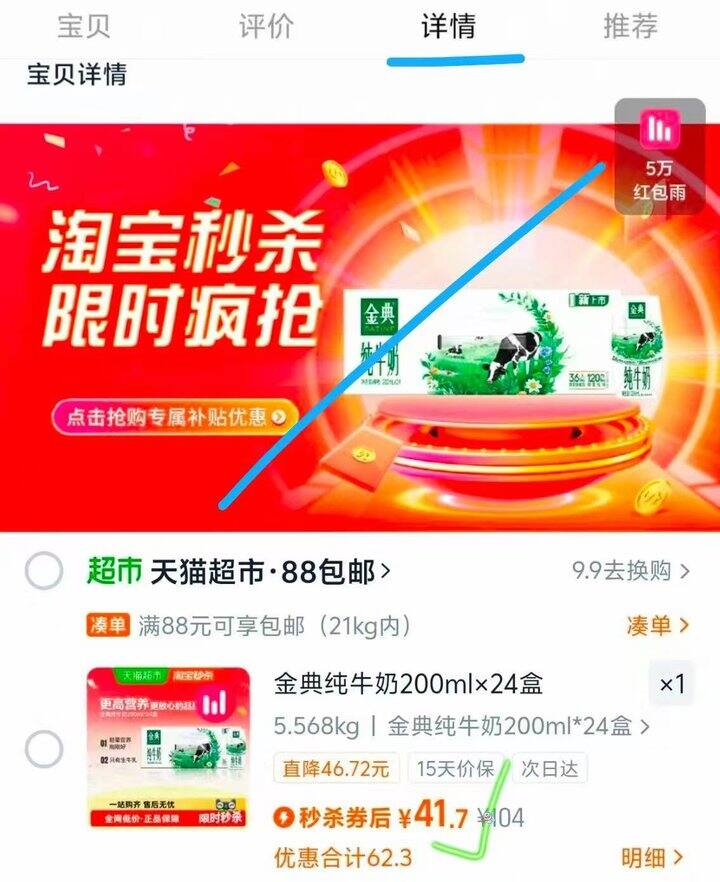Select the 详情 tab

[448, 26]
